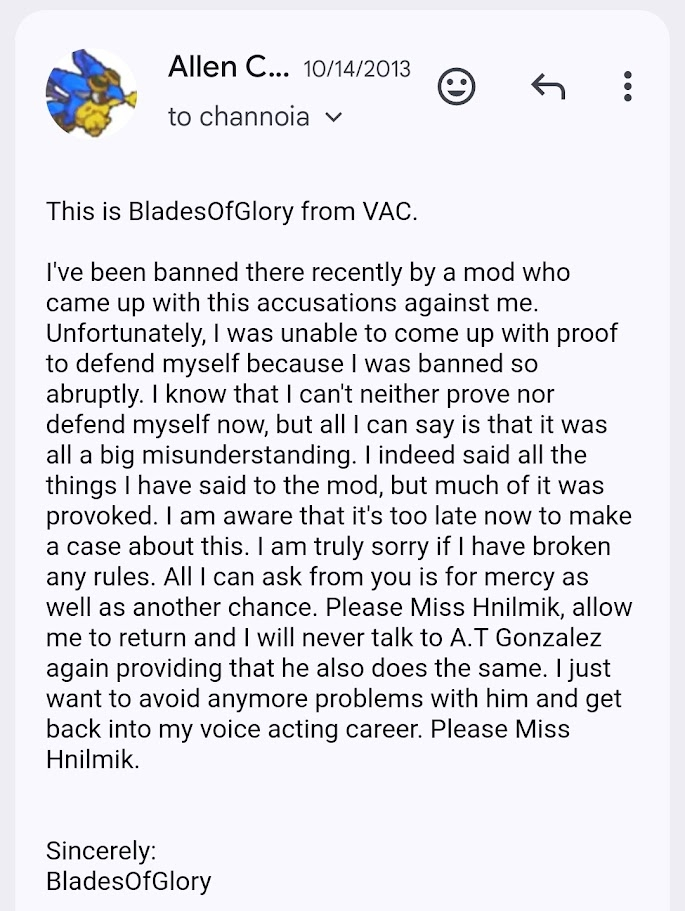Reply to Allen's email
The width and height of the screenshot is (685, 911).
click(548, 88)
